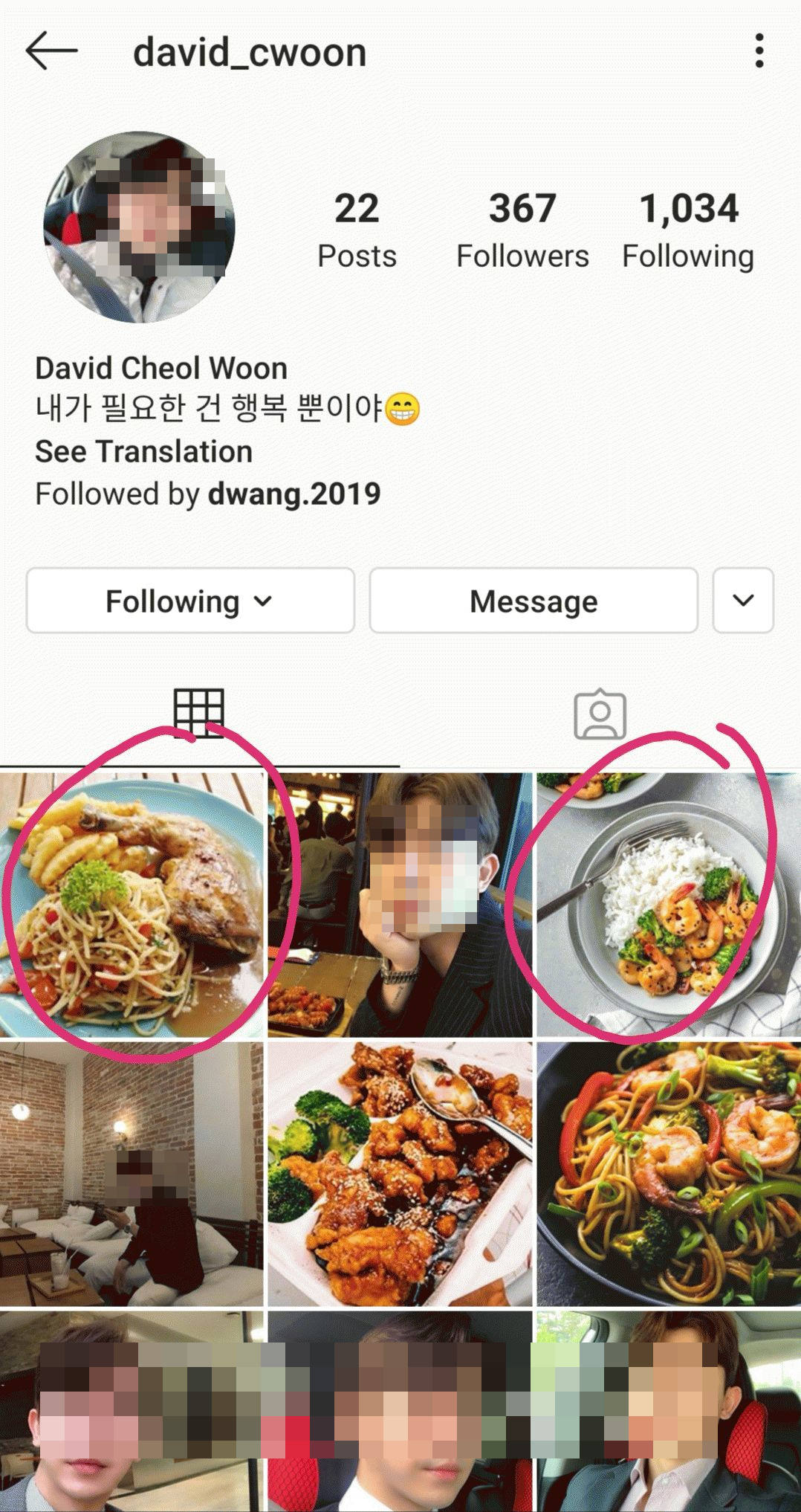Message David Cheol Woon

tap(534, 601)
